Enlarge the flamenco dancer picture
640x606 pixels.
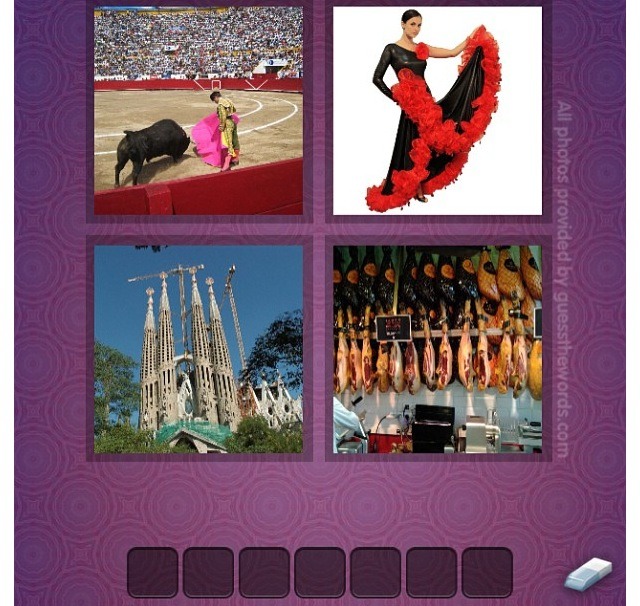coord(437,111)
